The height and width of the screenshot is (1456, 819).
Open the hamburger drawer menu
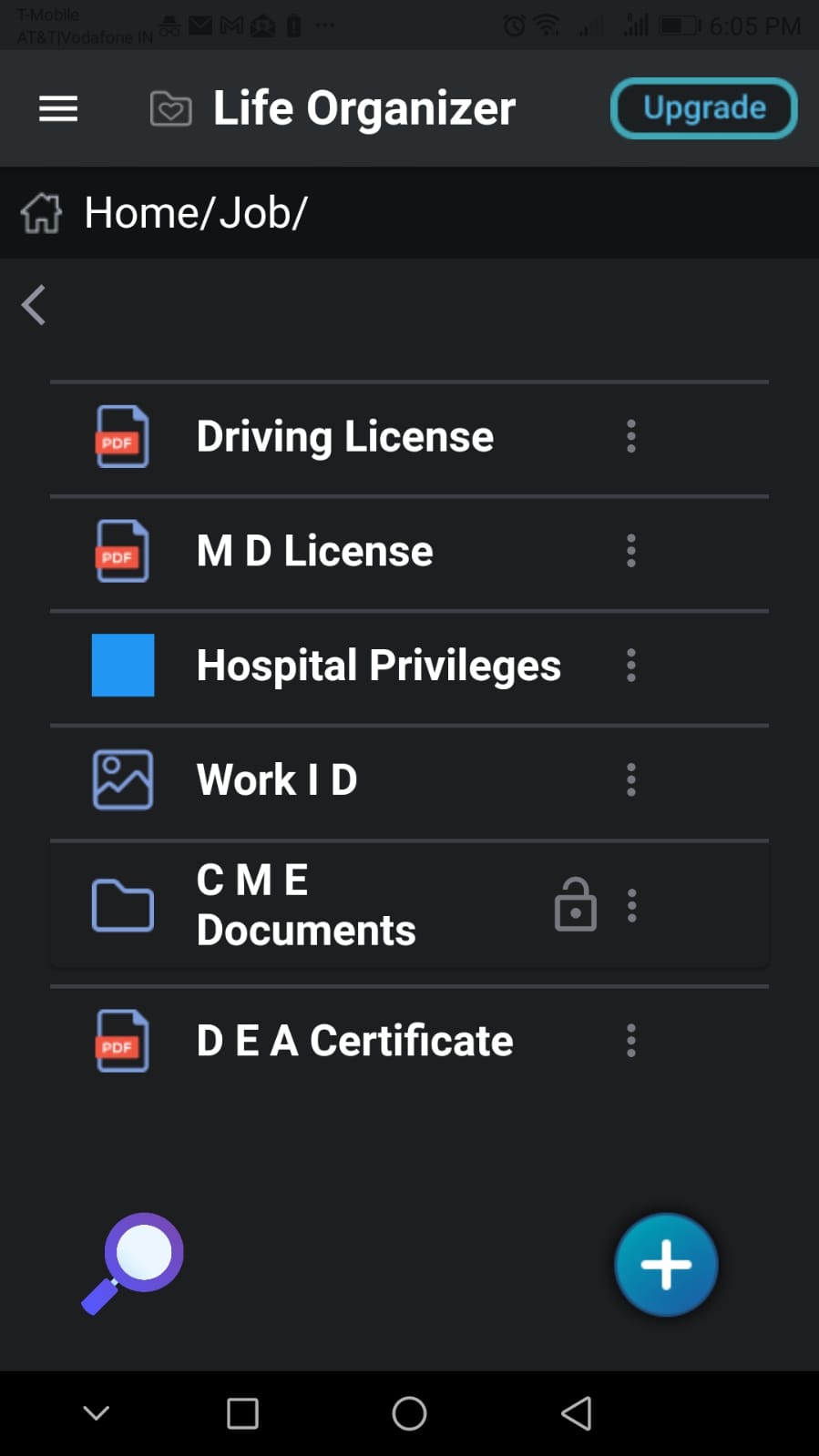(x=58, y=109)
